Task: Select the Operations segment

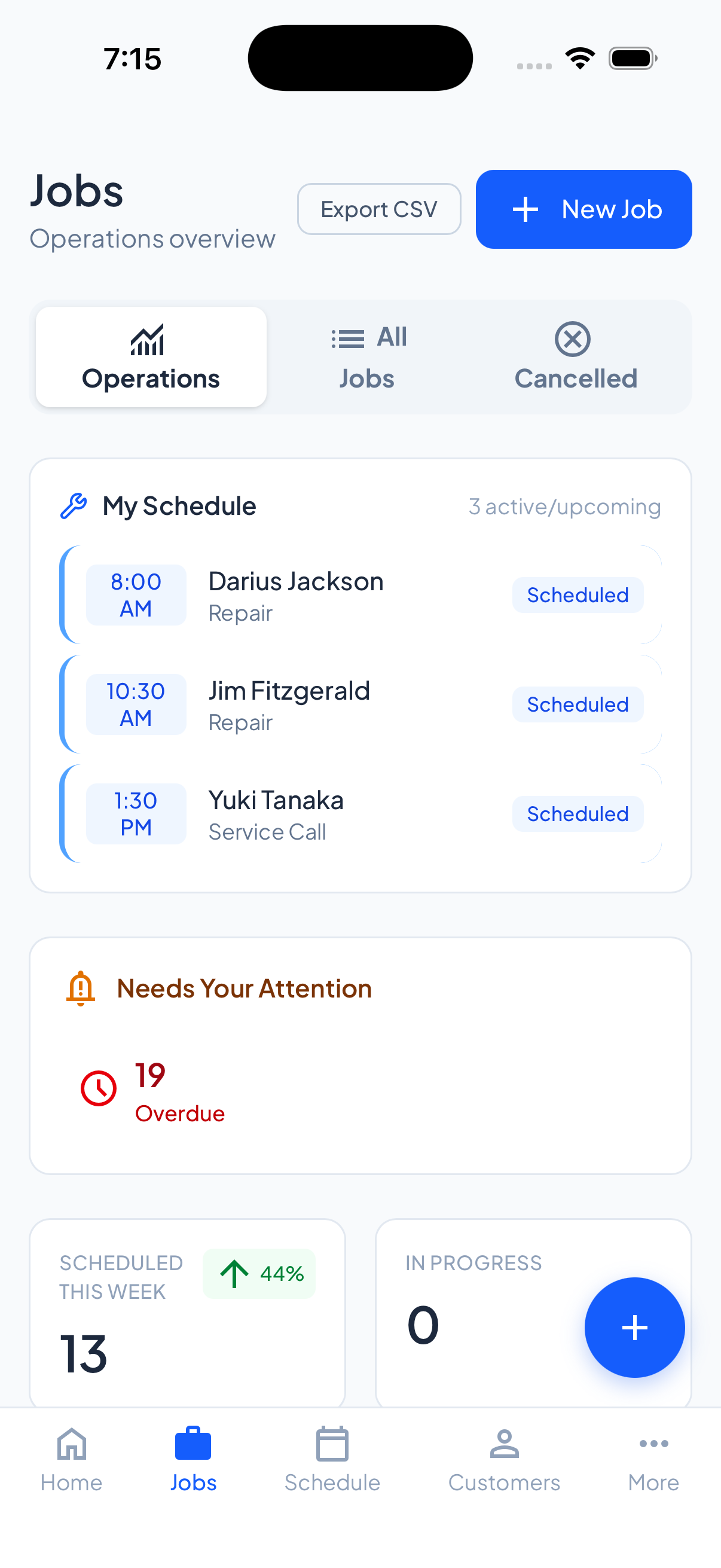Action: (x=151, y=356)
